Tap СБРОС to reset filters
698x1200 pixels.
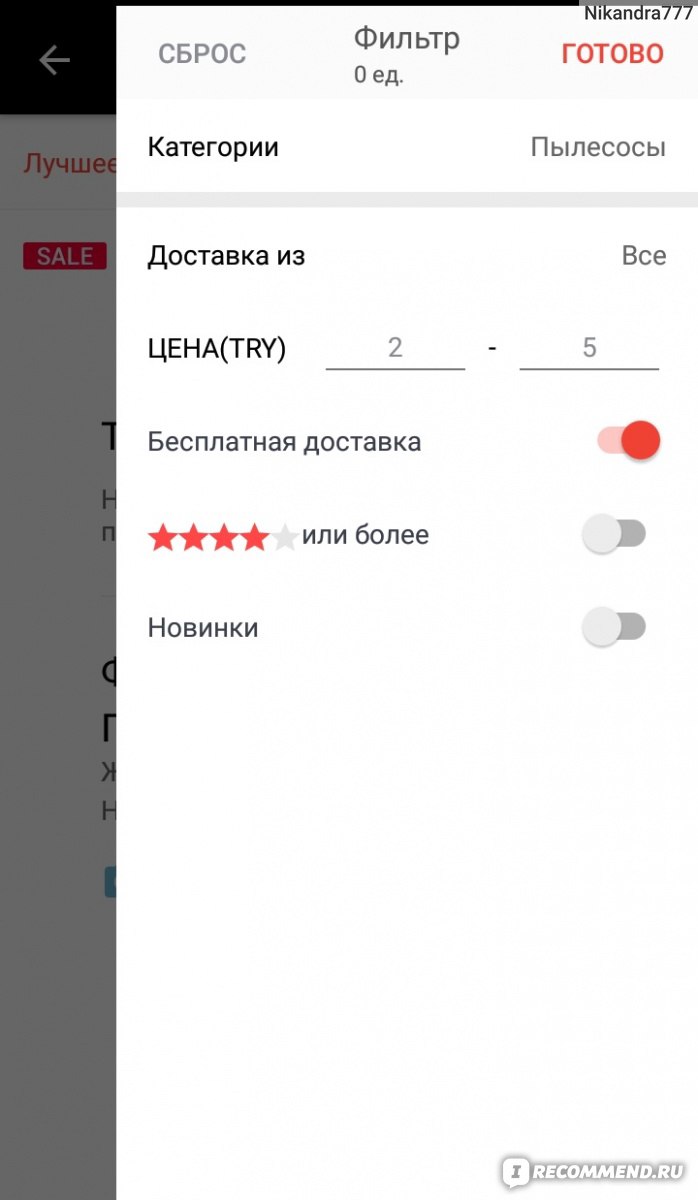tap(202, 54)
